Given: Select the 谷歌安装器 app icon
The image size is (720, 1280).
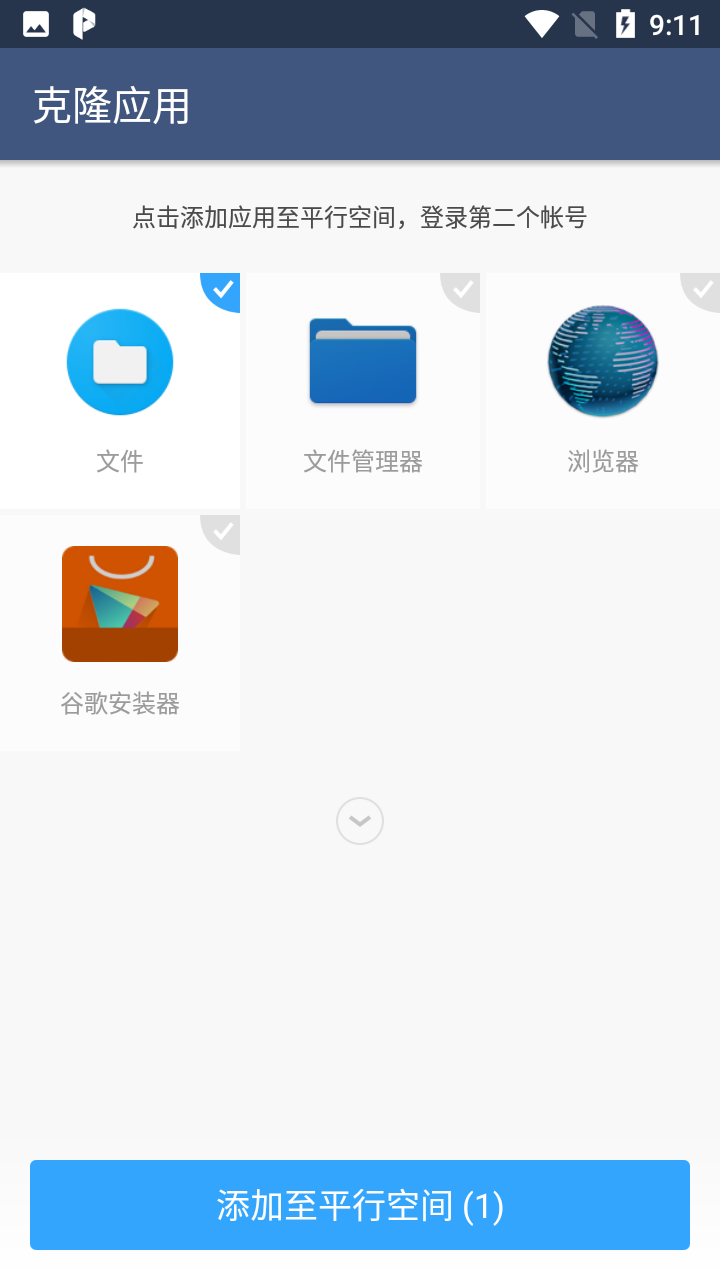Looking at the screenshot, I should click(x=120, y=604).
